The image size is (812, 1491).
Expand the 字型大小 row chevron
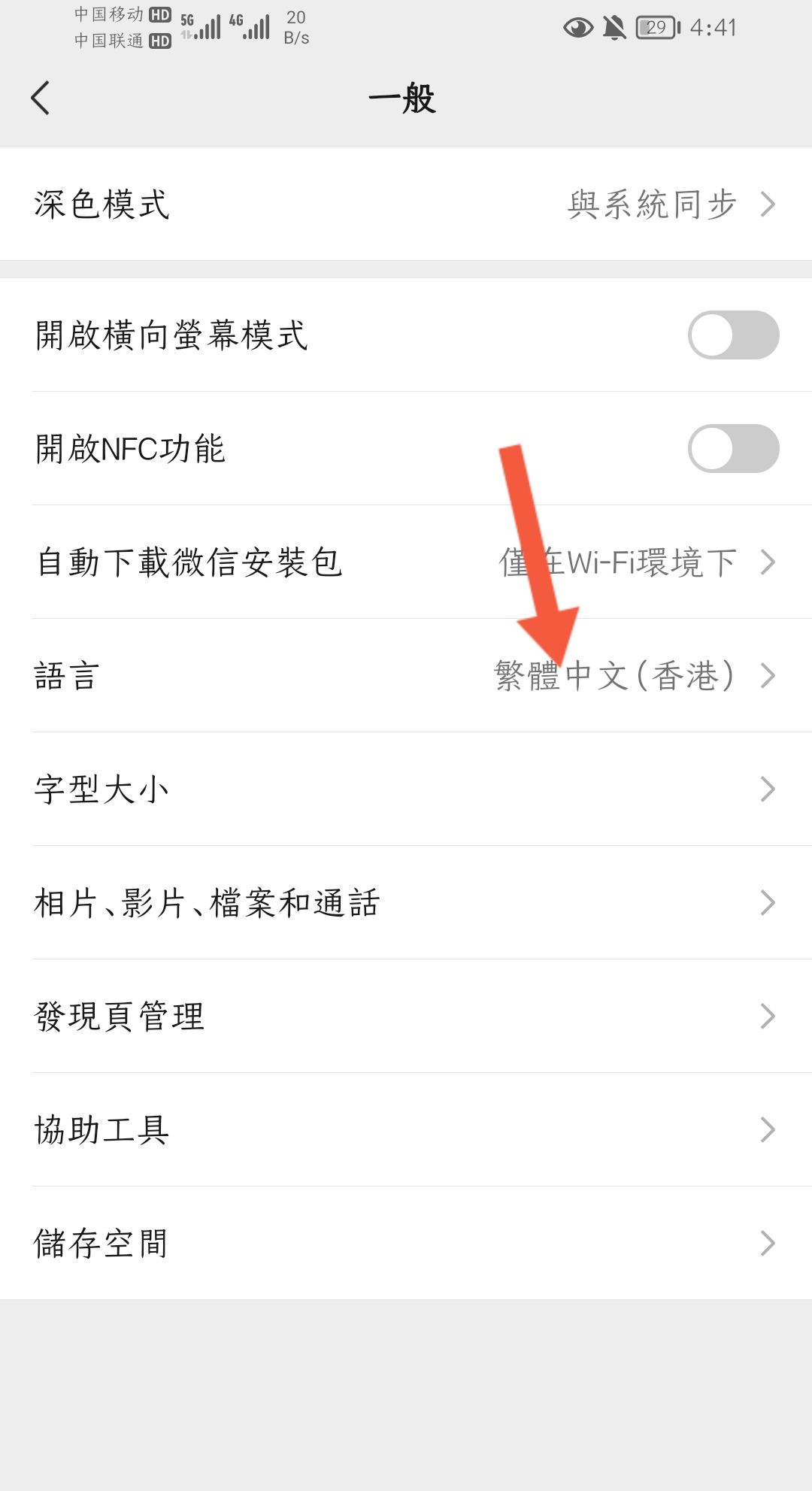pyautogui.click(x=767, y=789)
